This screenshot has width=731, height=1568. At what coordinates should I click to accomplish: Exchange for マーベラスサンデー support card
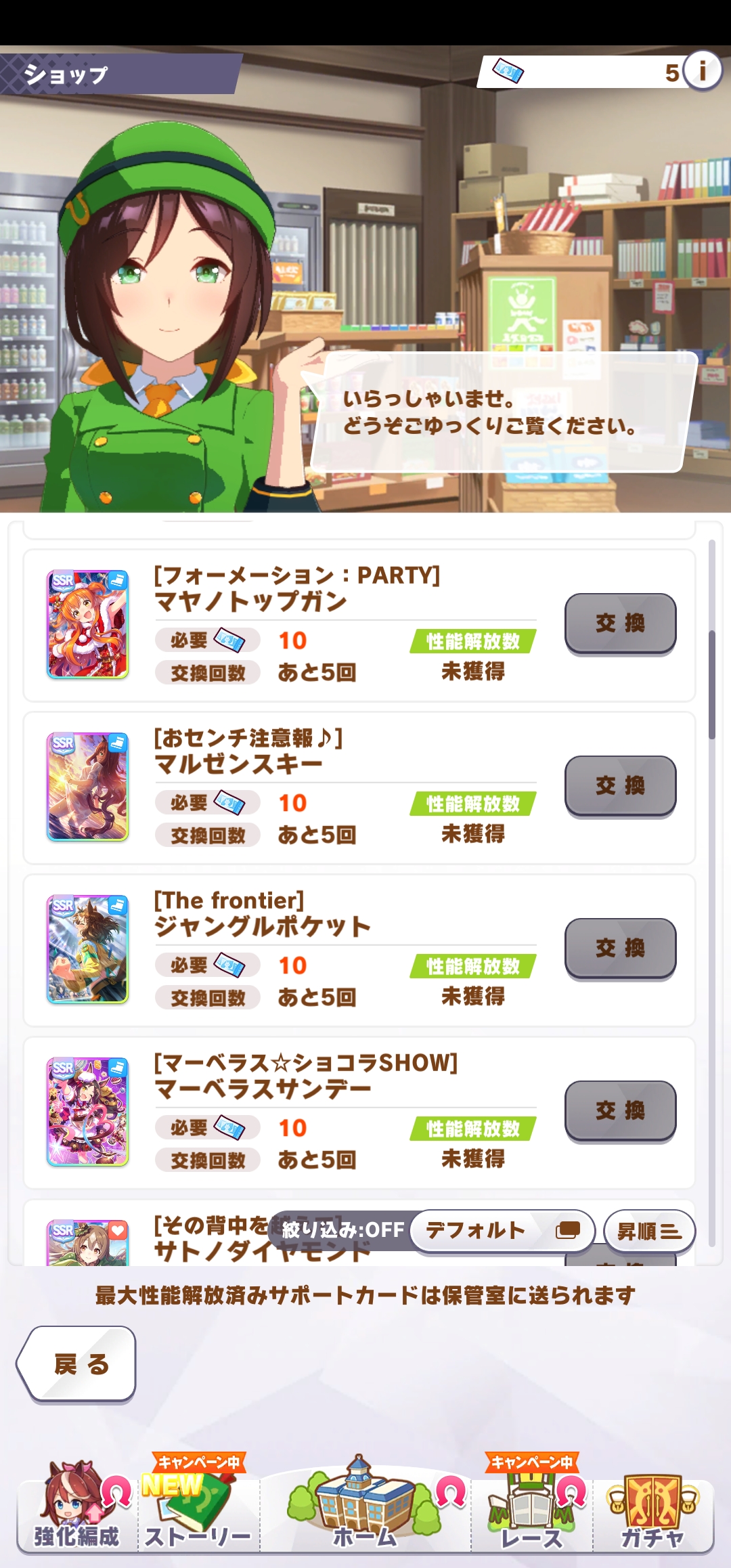click(x=620, y=1110)
